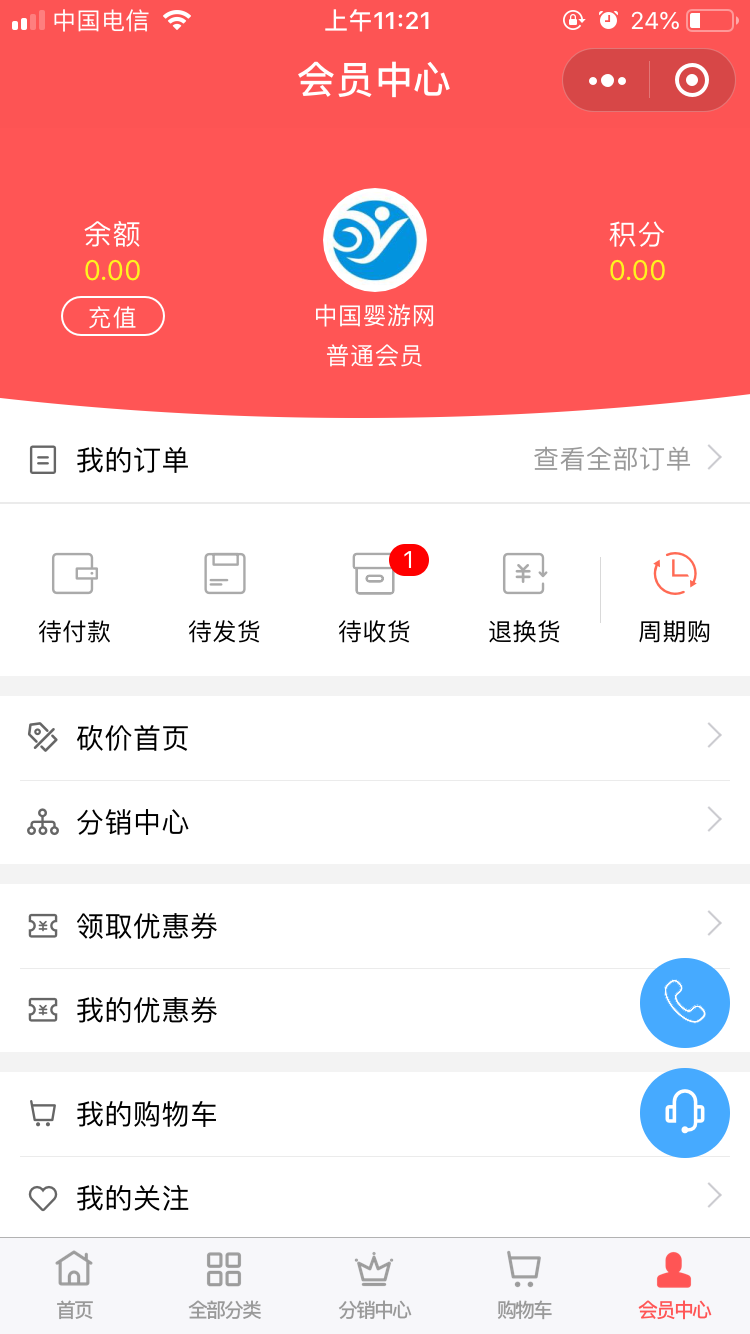Open the 分销中心 row in the list

pyautogui.click(x=375, y=822)
